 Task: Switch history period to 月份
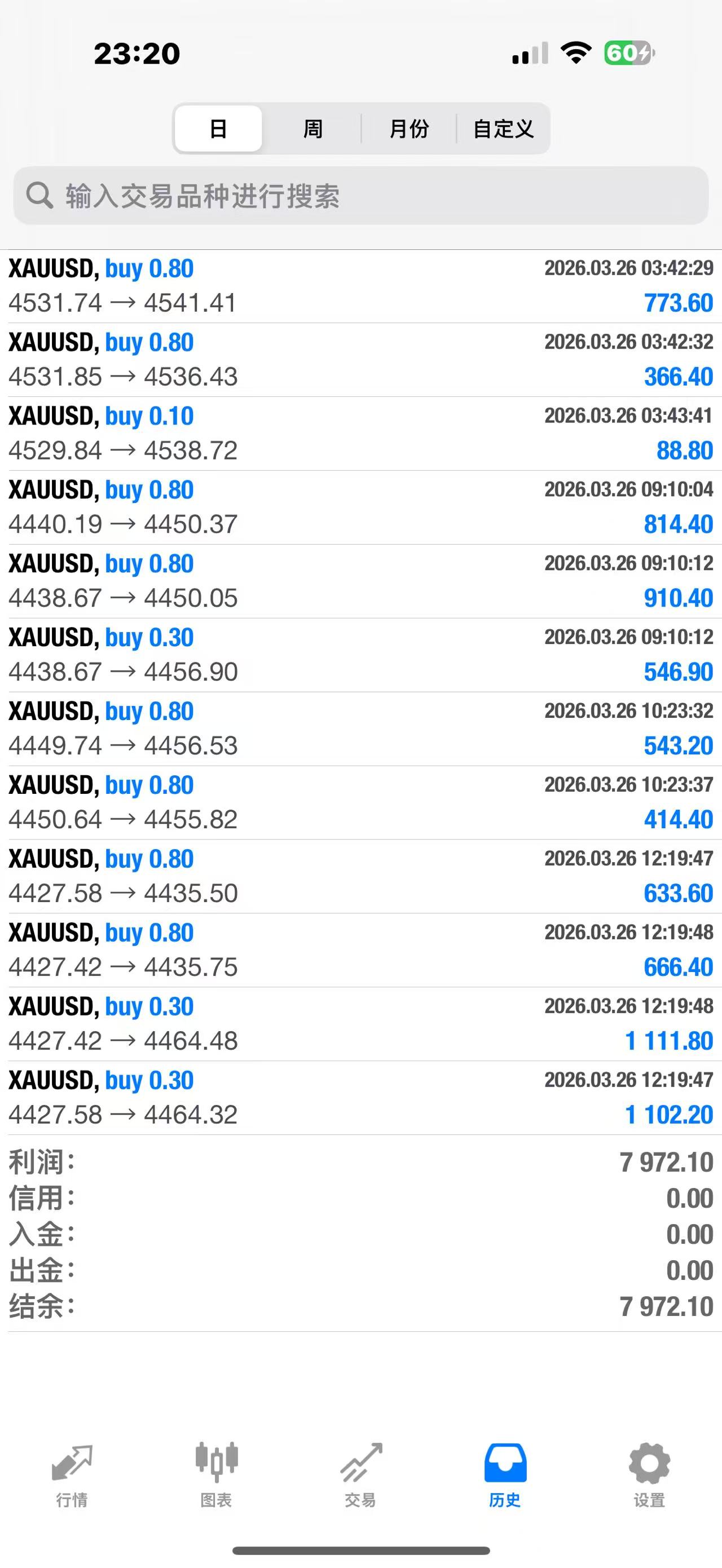click(408, 129)
